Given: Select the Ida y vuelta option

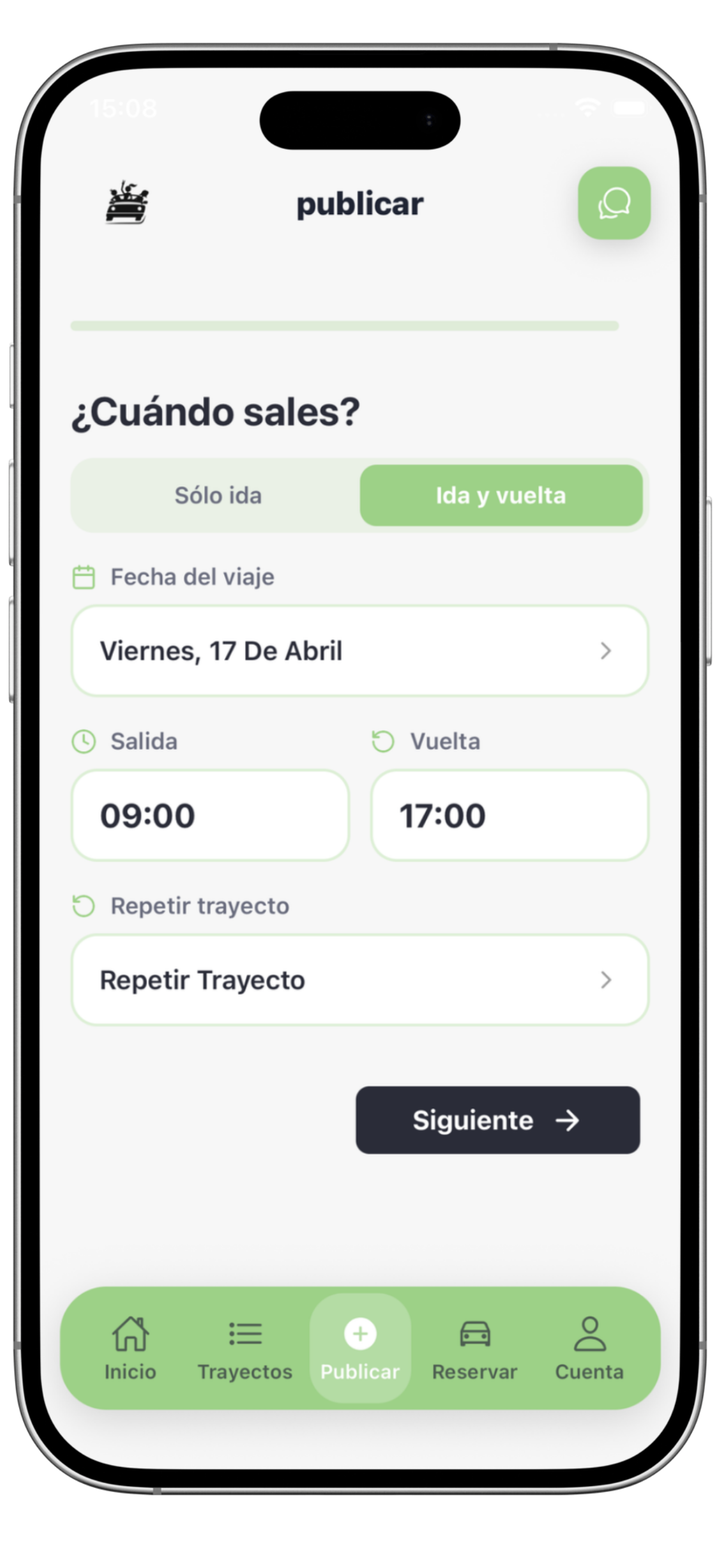Looking at the screenshot, I should (501, 496).
